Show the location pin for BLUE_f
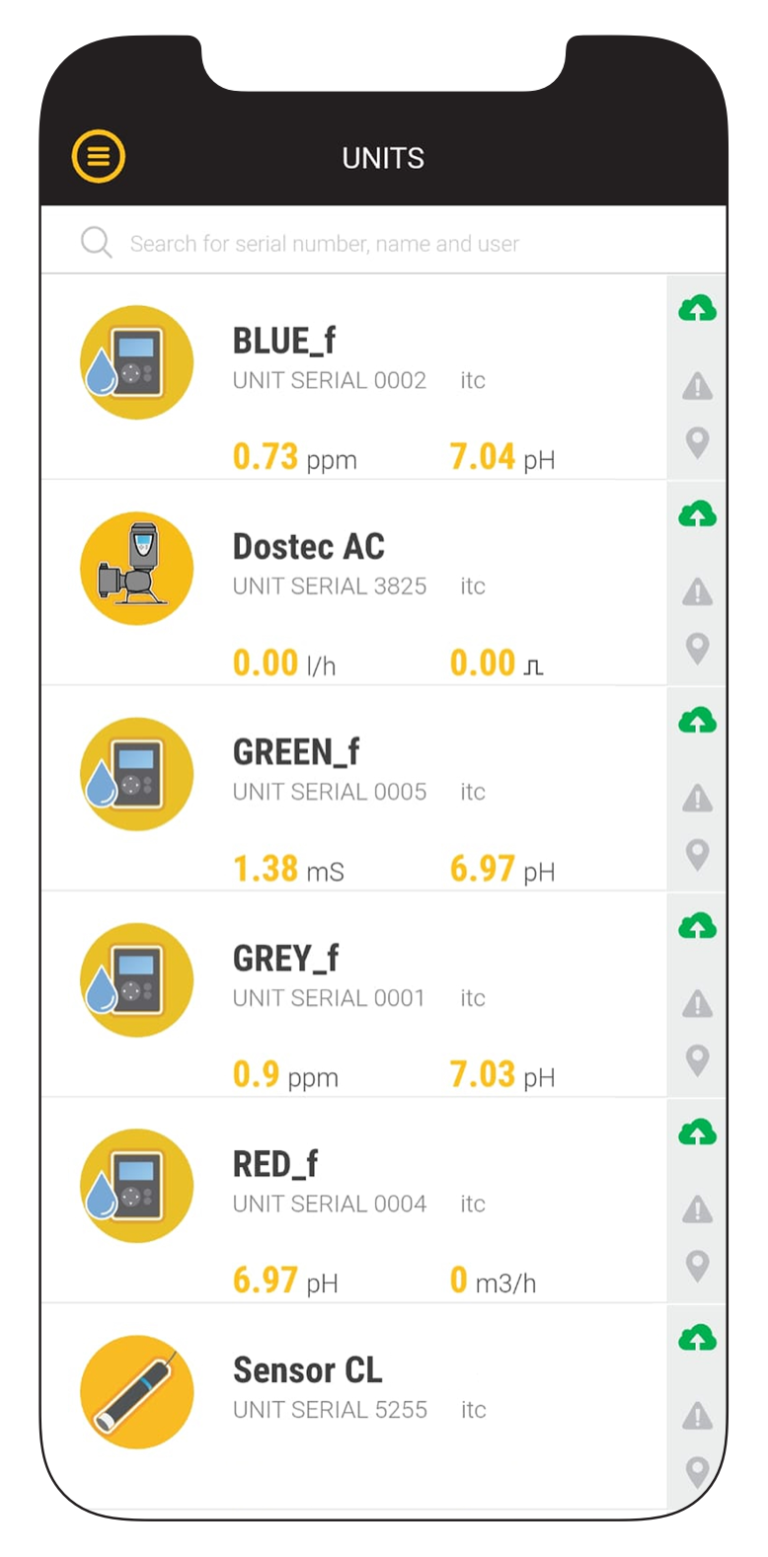Viewport: 768px width, 1557px height. point(697,442)
